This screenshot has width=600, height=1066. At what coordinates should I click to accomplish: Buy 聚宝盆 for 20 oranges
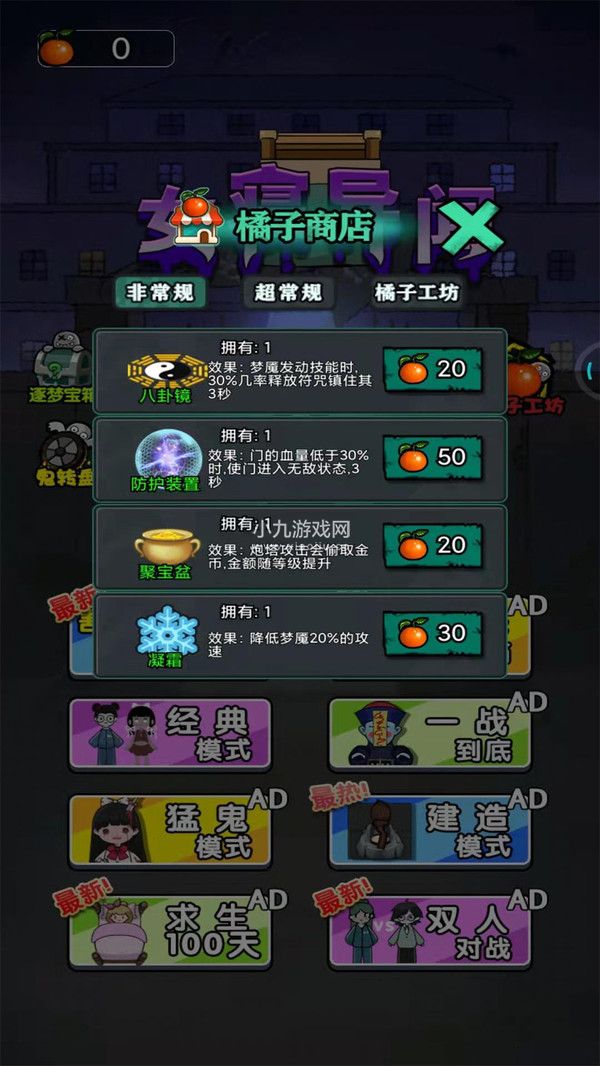pos(433,545)
